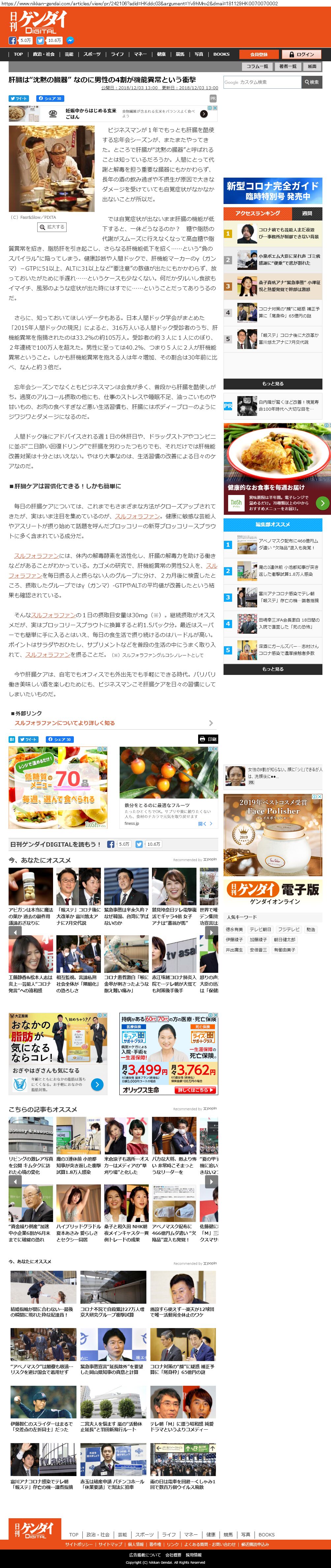
Task: Switch to the スポーツ nav item
Action: (x=92, y=54)
